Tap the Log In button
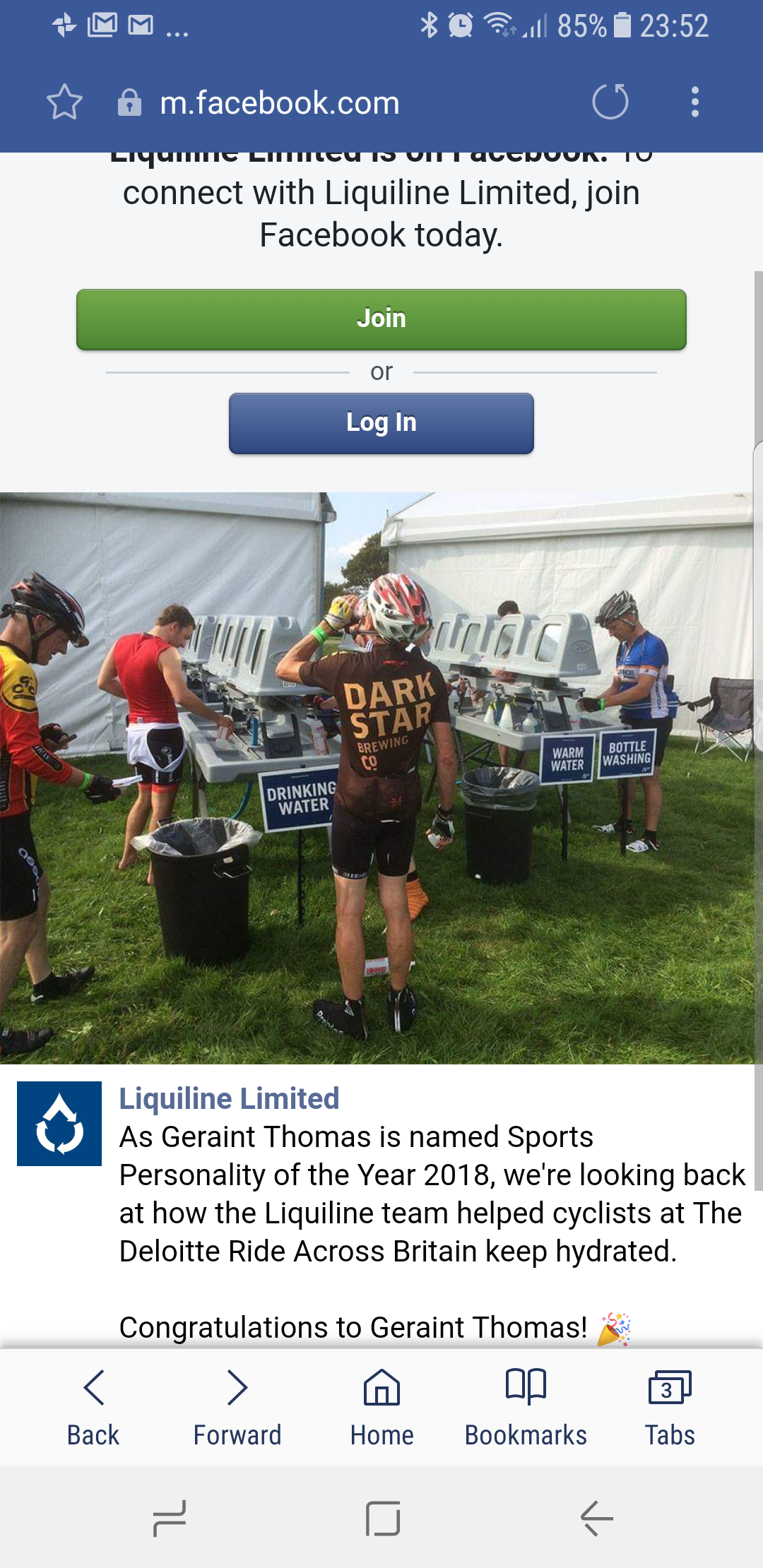Image resolution: width=763 pixels, height=1568 pixels. coord(381,423)
